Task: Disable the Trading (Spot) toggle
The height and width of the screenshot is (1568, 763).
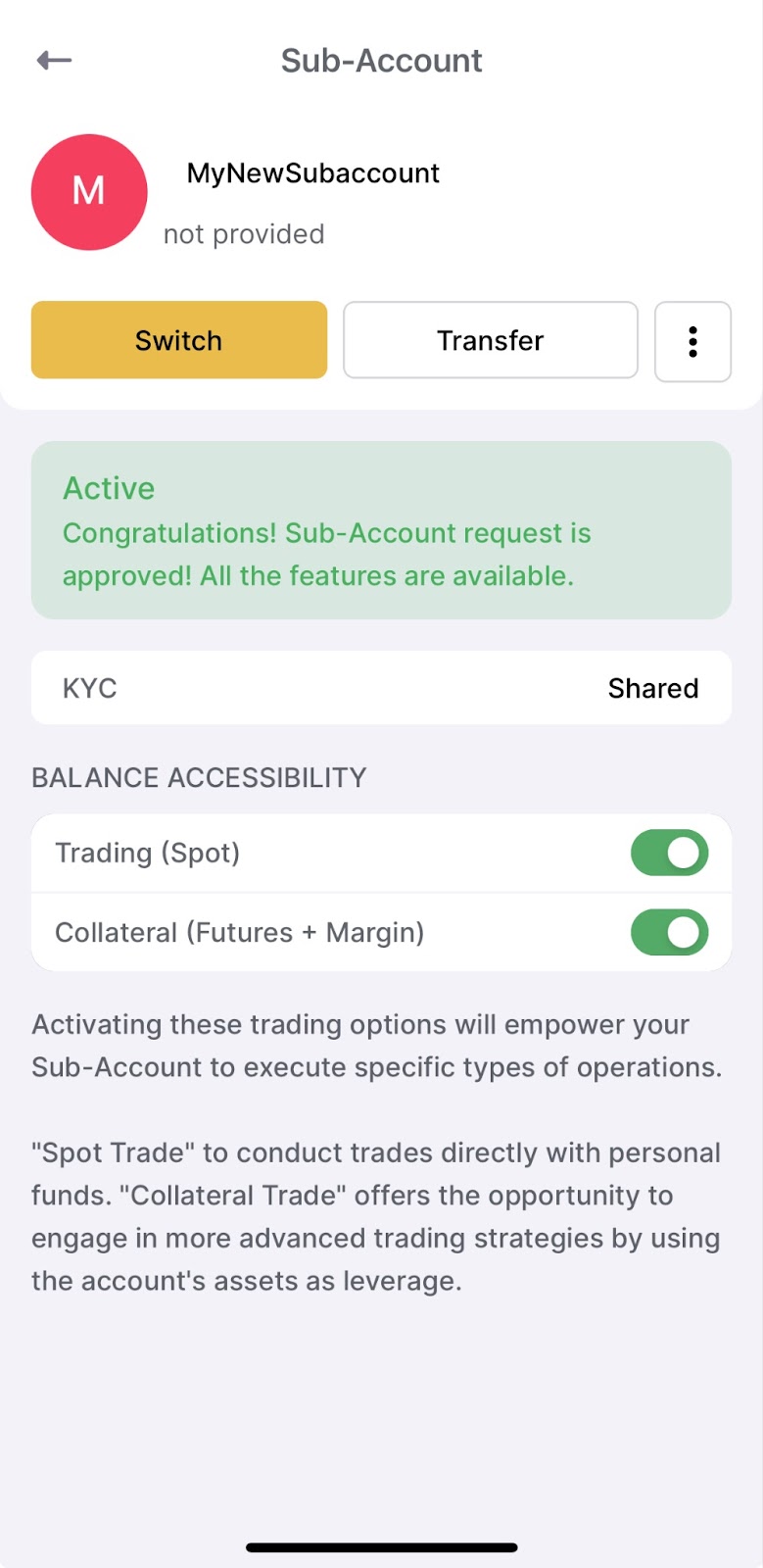Action: (669, 853)
